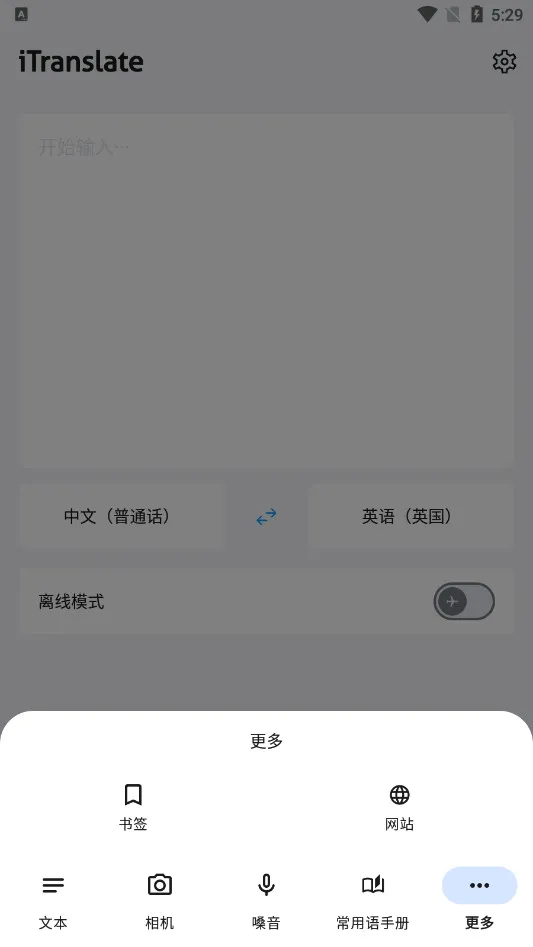Open the 常用语手册 phrasebook tab
Screen dimensions: 533x947
click(373, 903)
